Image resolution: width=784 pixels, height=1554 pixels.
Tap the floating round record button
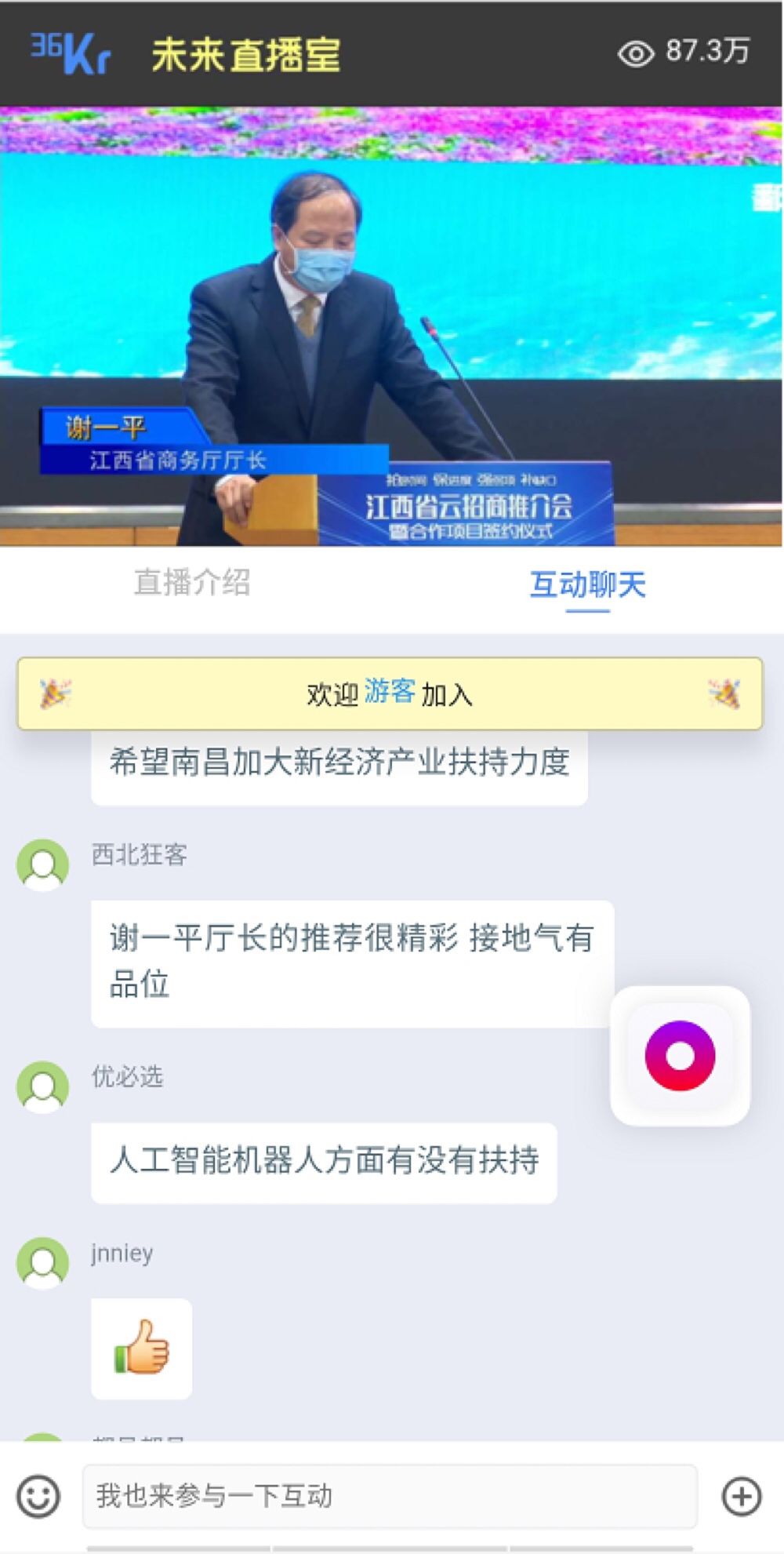[x=680, y=1055]
